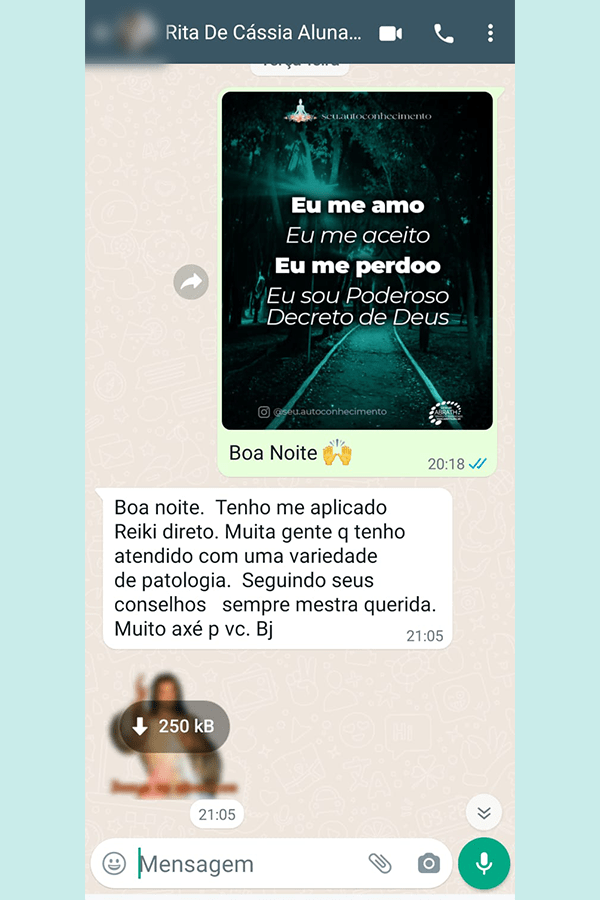Open the emoji picker
Screen dimensions: 600x900
point(115,863)
